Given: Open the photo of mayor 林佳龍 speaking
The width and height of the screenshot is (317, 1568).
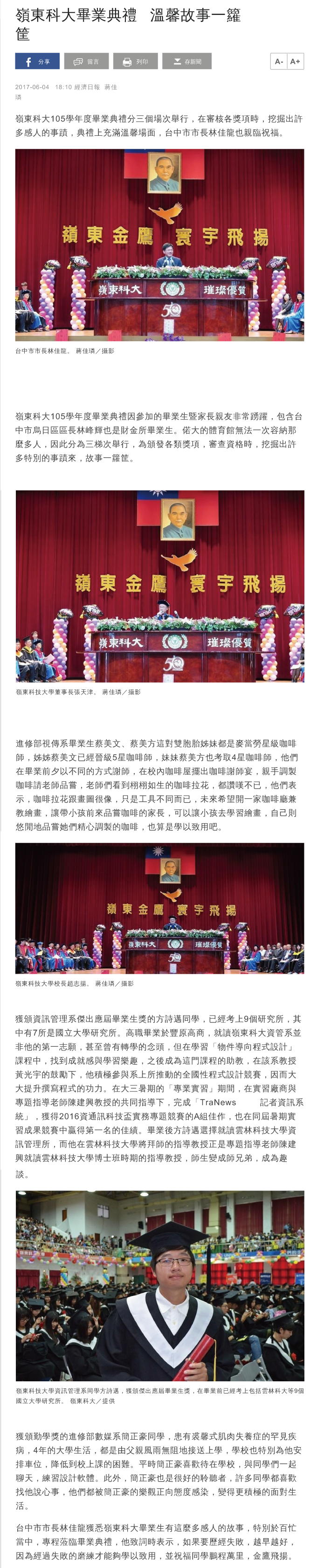Looking at the screenshot, I should click(159, 245).
